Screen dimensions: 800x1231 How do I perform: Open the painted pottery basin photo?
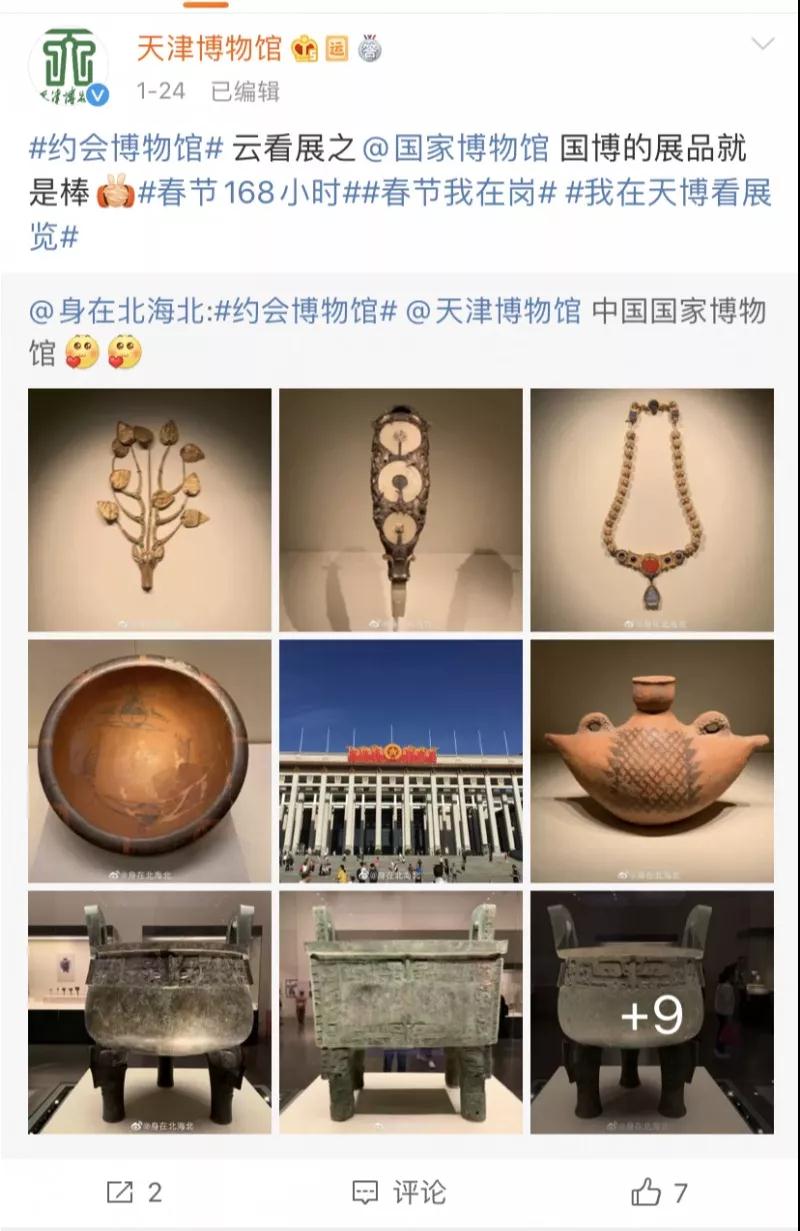point(149,761)
